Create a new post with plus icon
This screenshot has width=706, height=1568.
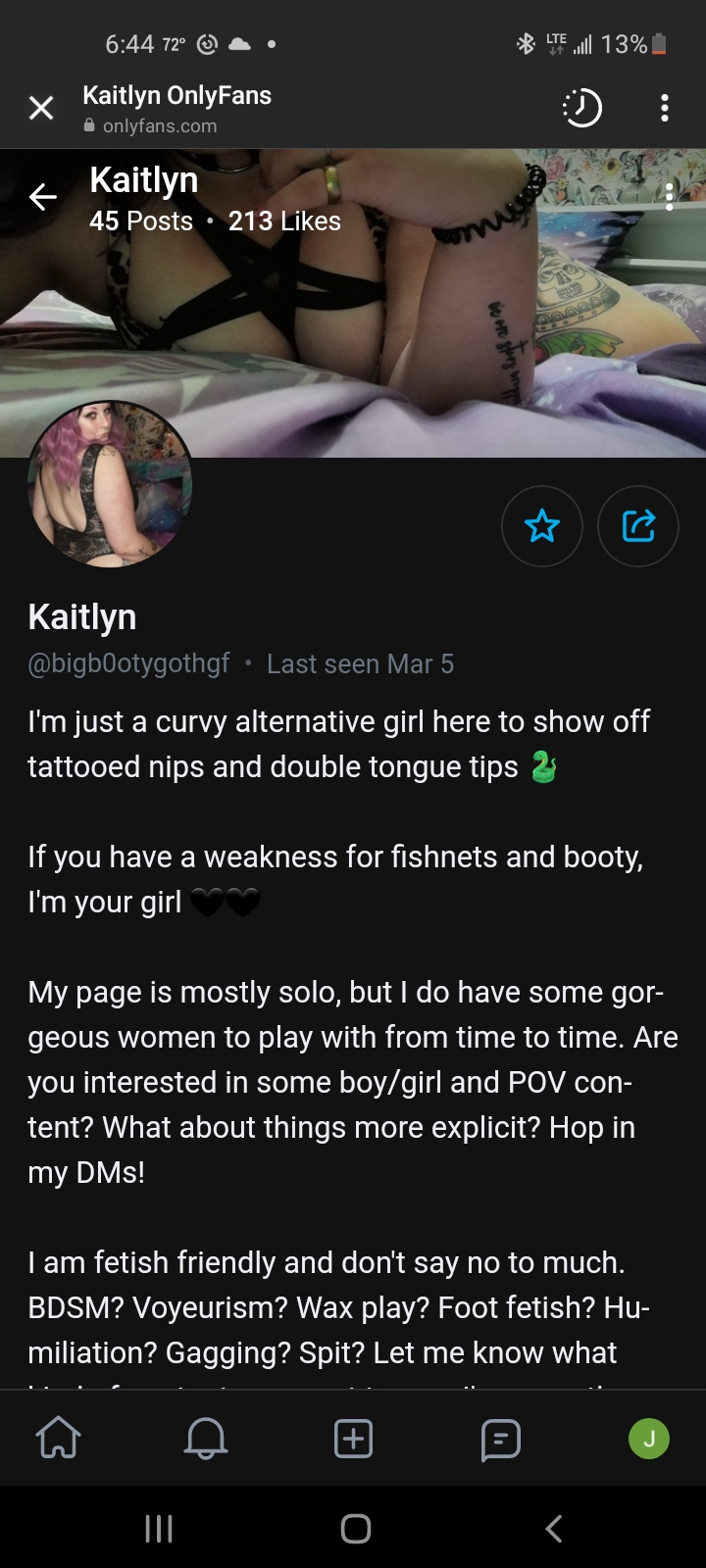click(353, 1439)
